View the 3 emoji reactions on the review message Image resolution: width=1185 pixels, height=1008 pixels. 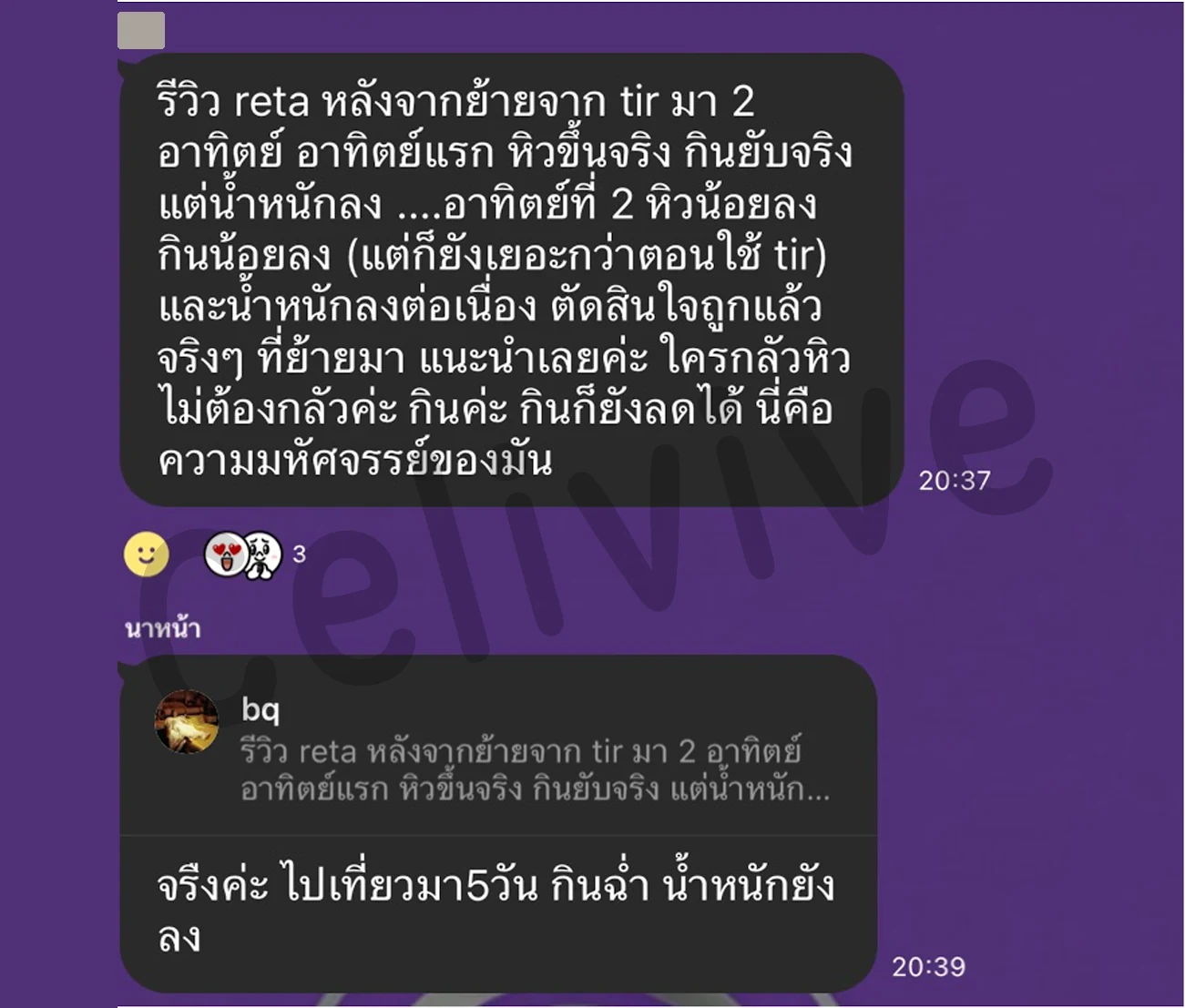click(x=255, y=554)
